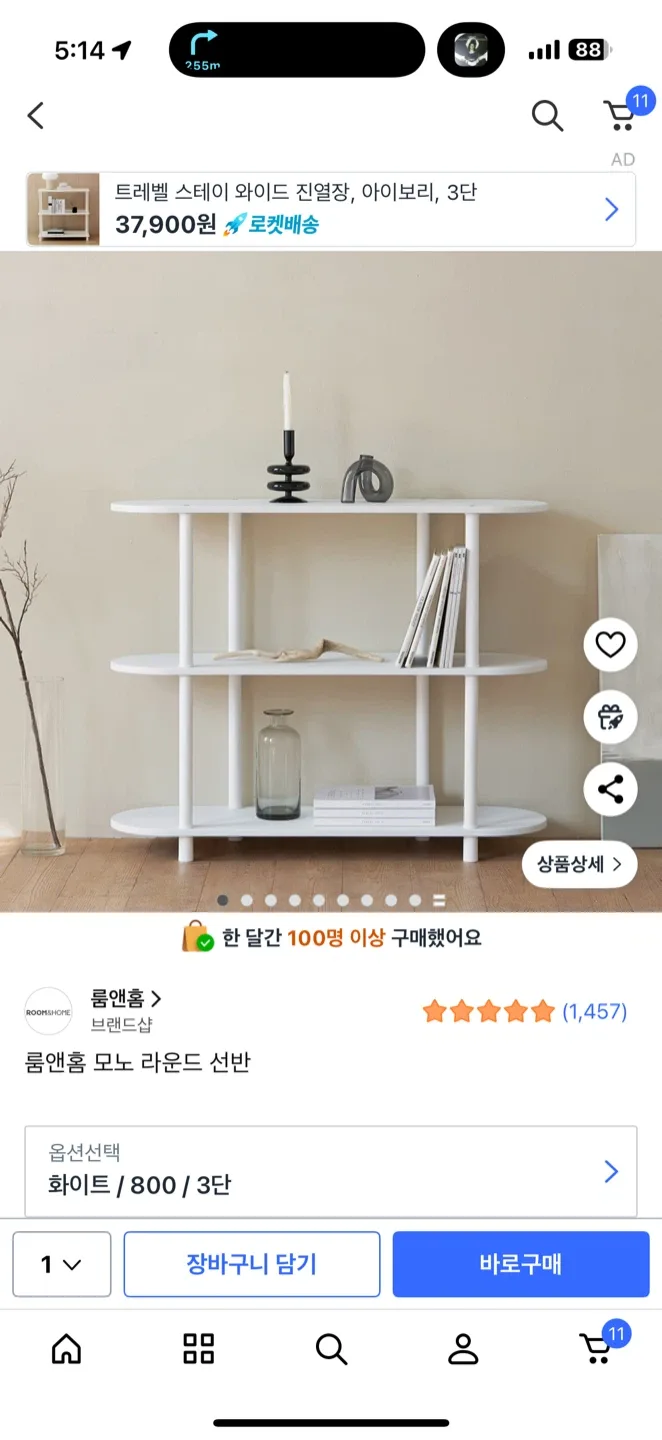The height and width of the screenshot is (1440, 662).
Task: View the 1,457 star reviews
Action: click(524, 1011)
